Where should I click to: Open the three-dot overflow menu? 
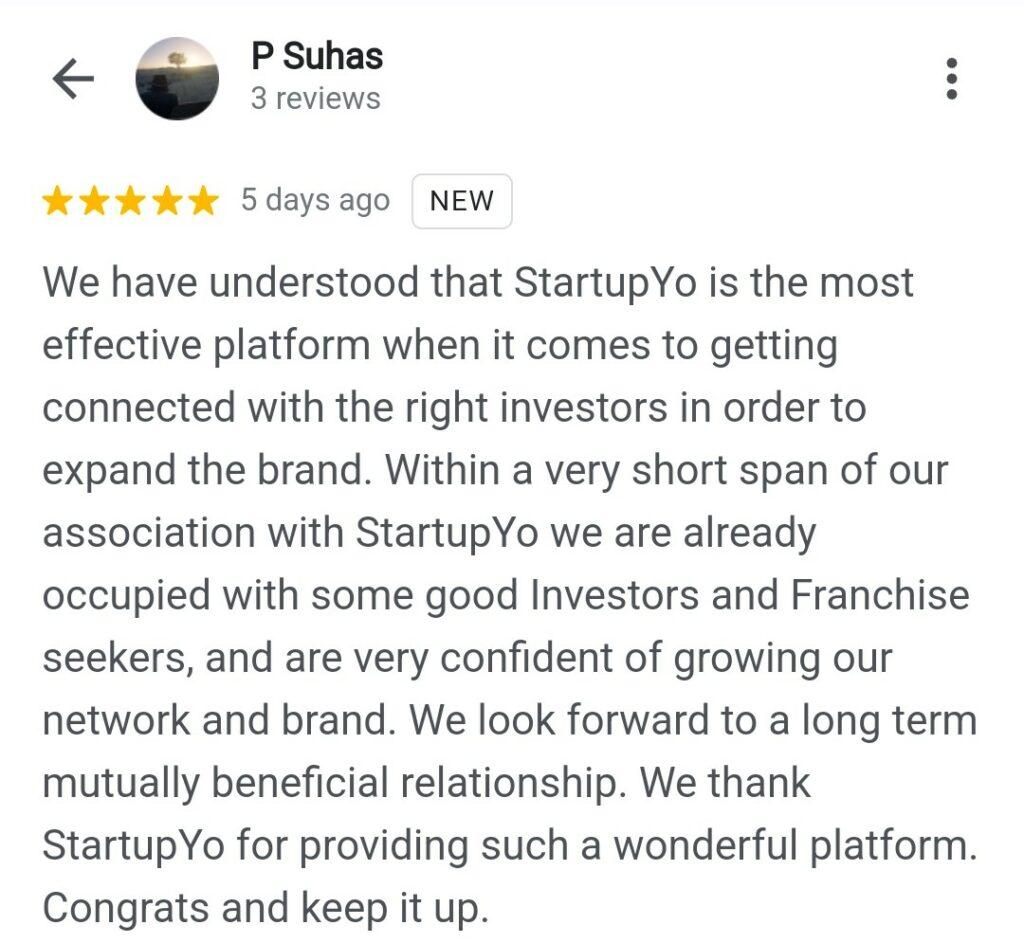951,78
